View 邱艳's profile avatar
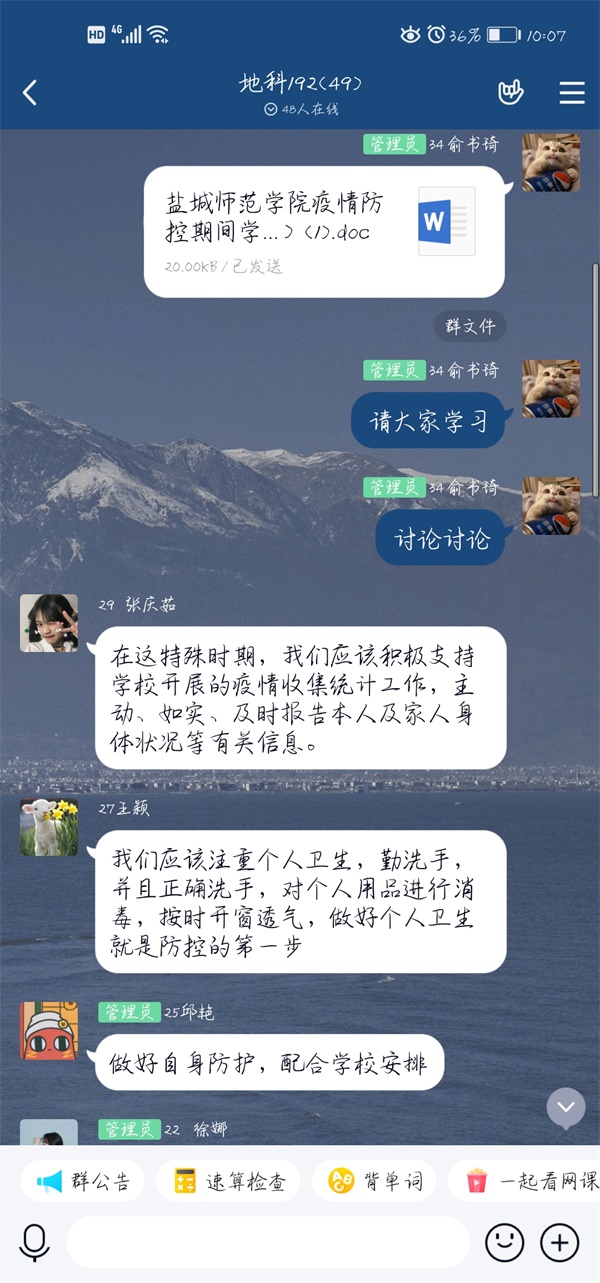Viewport: 600px width, 1283px height. coord(48,1031)
